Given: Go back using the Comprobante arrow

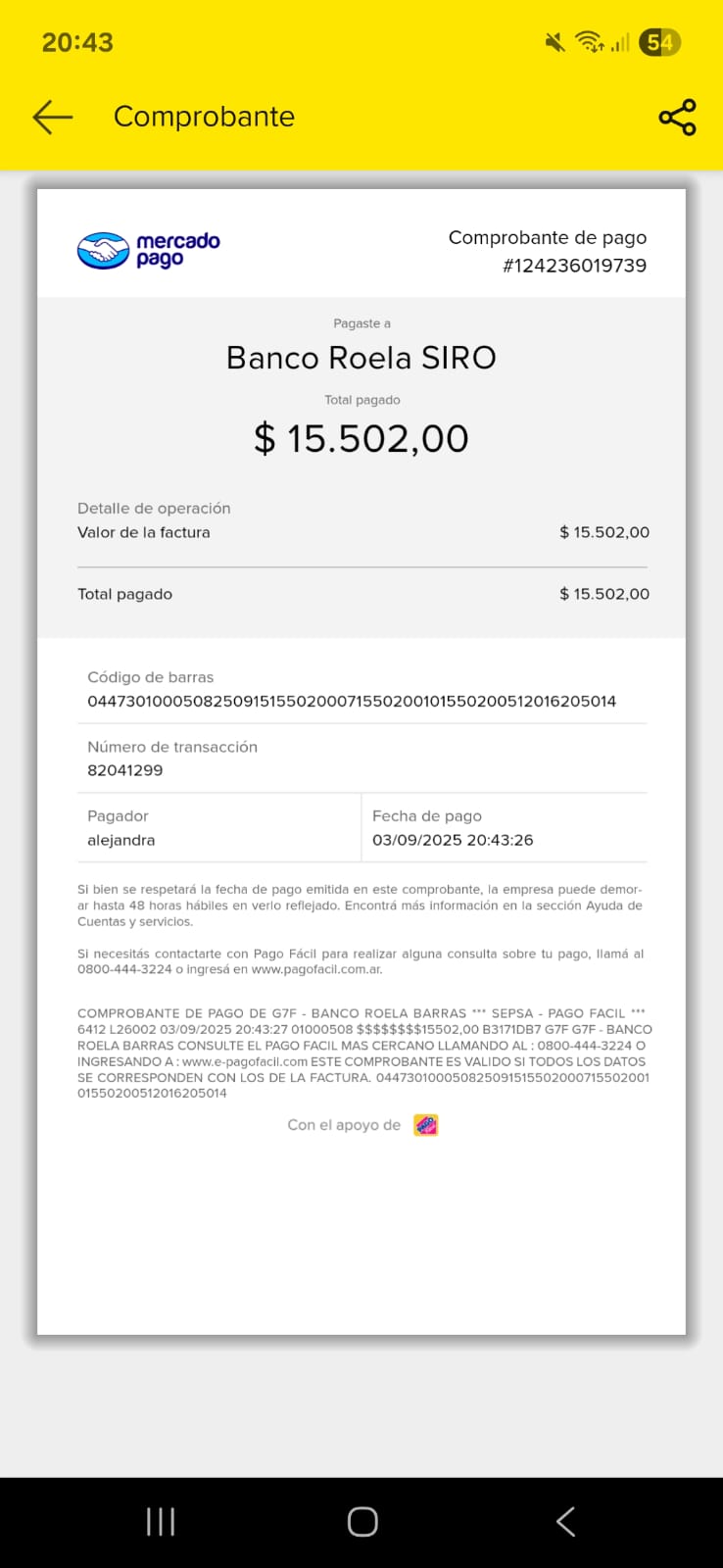Looking at the screenshot, I should click(x=53, y=117).
